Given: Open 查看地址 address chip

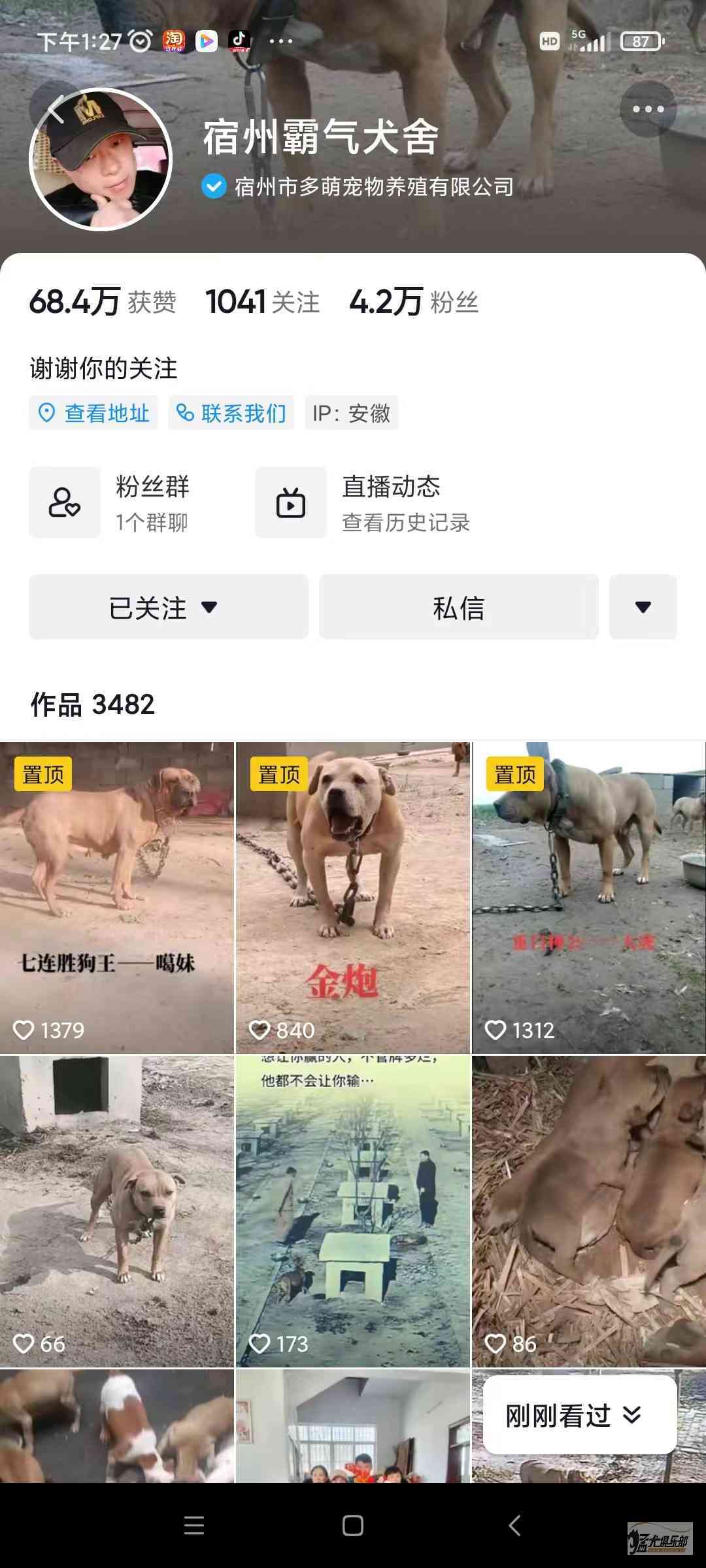Looking at the screenshot, I should (x=93, y=413).
